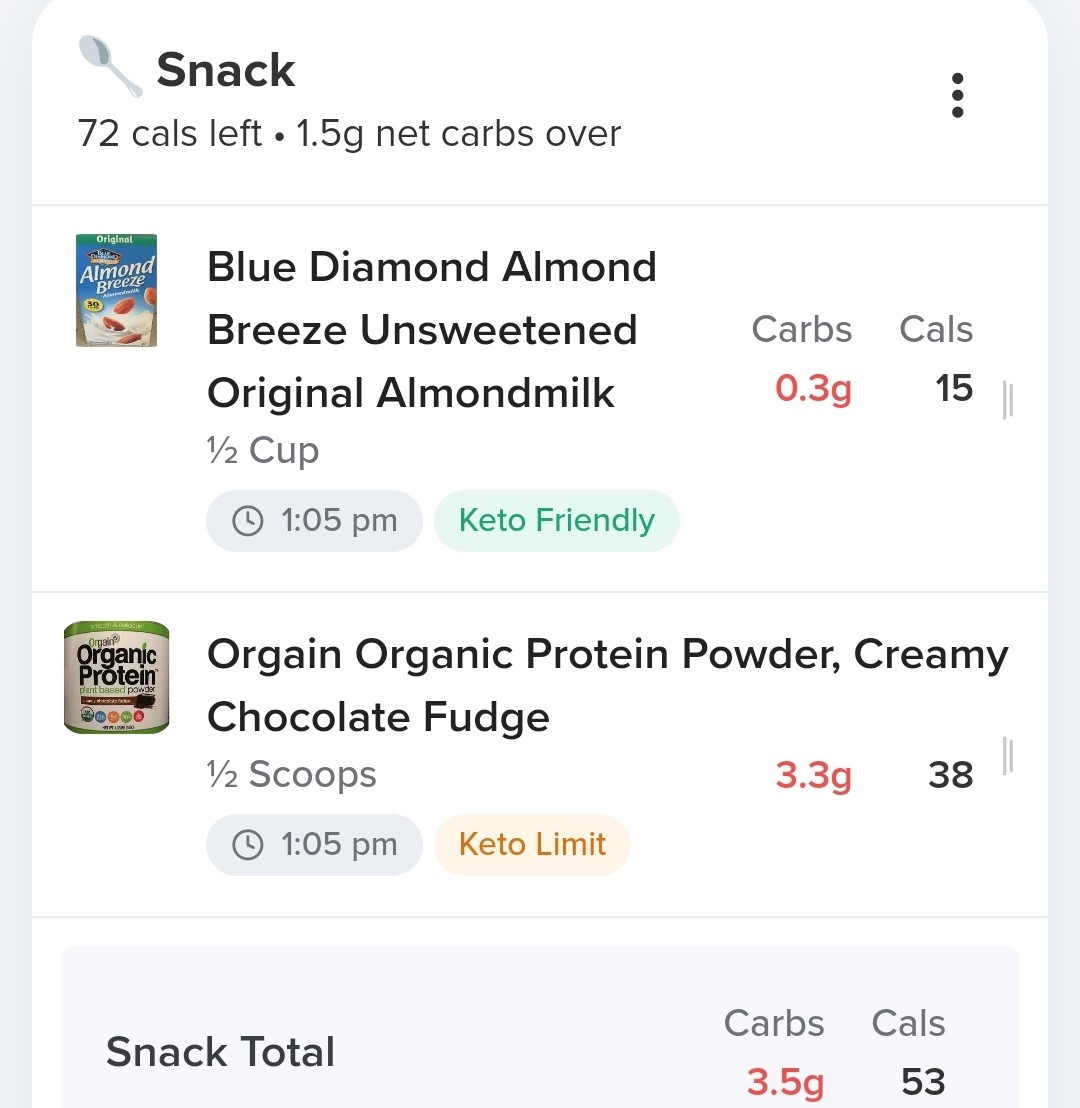Tap the reorder handle beside Orgain Protein Powder
Image resolution: width=1080 pixels, height=1108 pixels.
1007,756
